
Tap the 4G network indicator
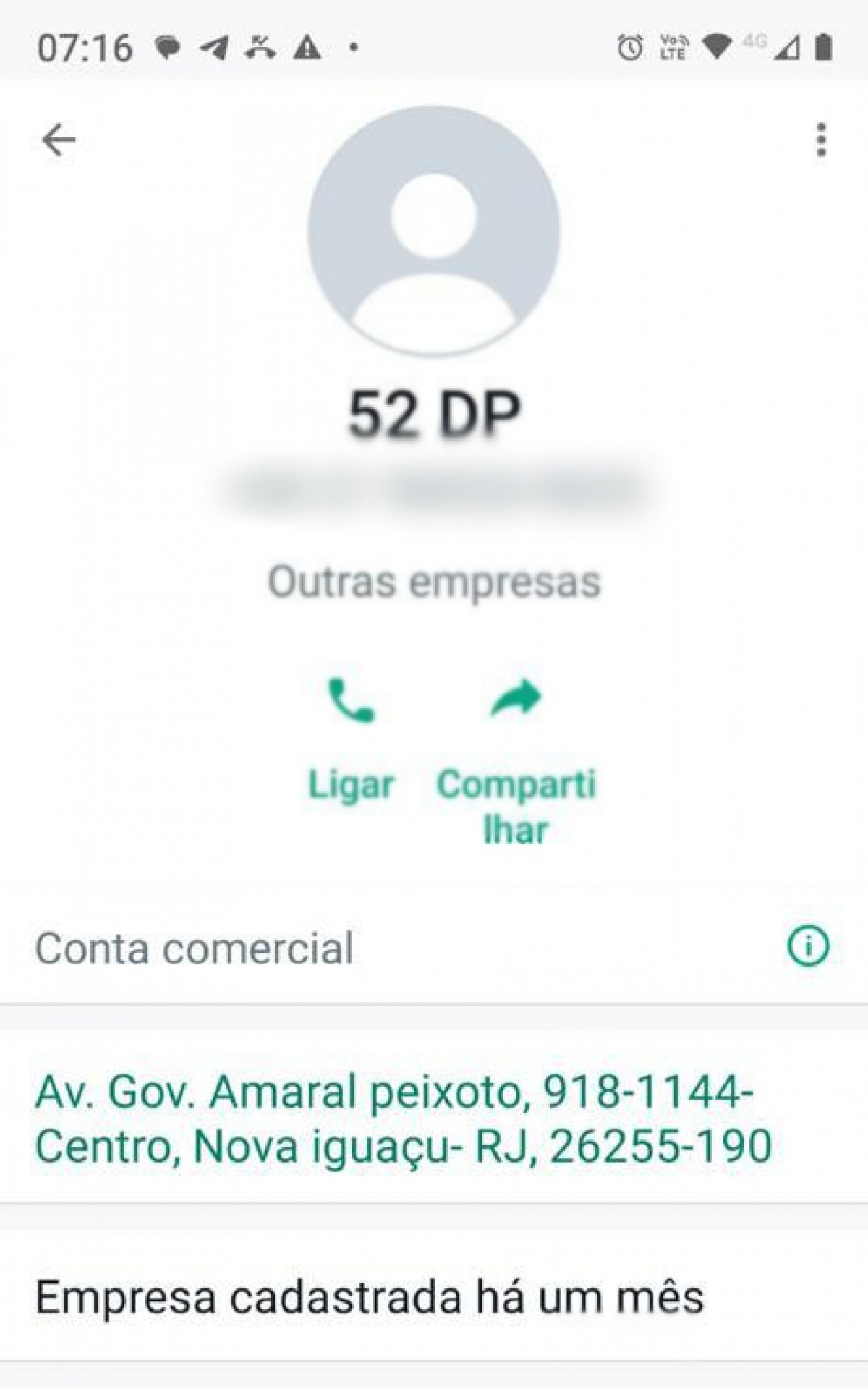(754, 43)
